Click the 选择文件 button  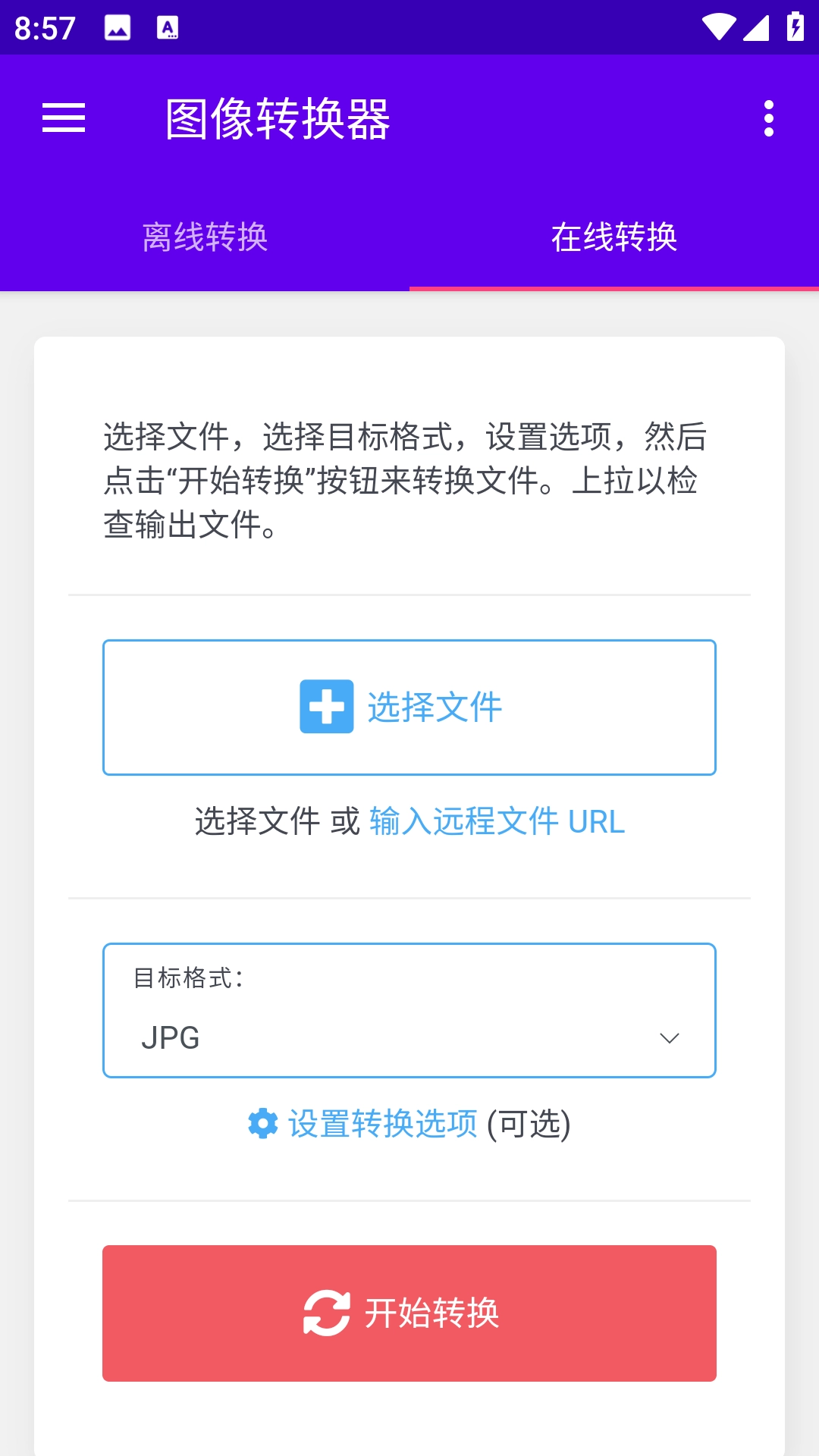pos(409,707)
